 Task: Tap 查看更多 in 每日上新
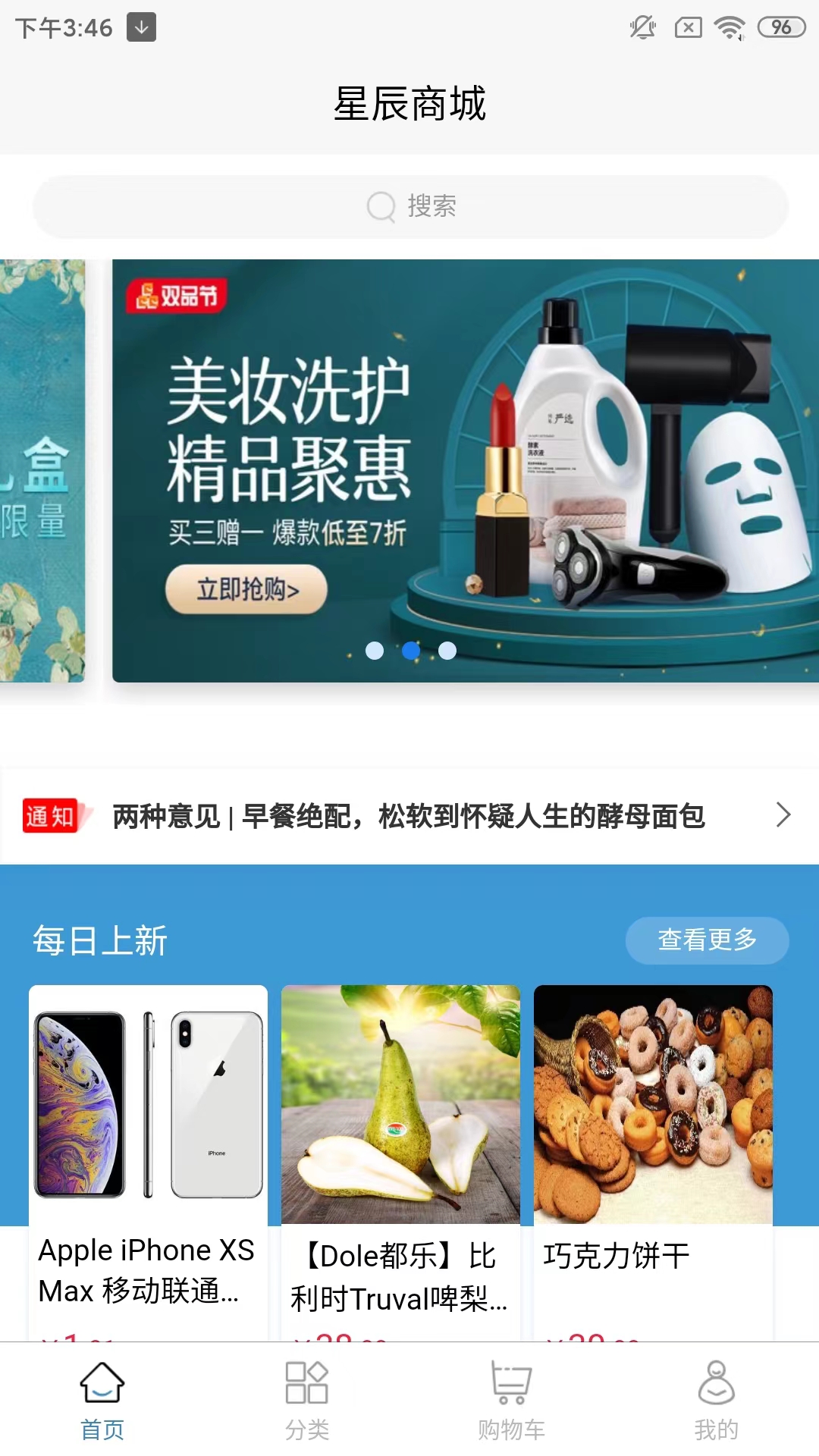pos(707,940)
